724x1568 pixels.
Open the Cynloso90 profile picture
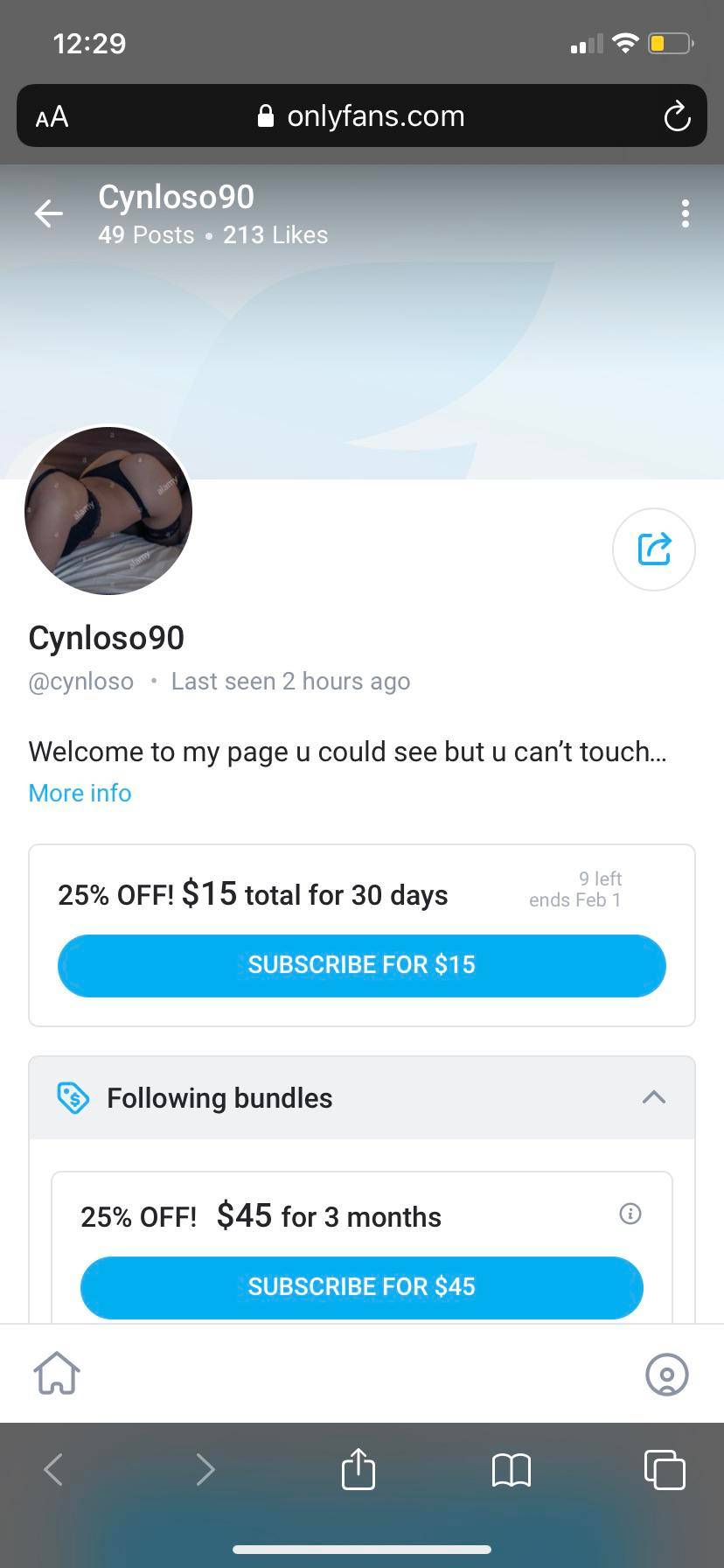point(108,510)
